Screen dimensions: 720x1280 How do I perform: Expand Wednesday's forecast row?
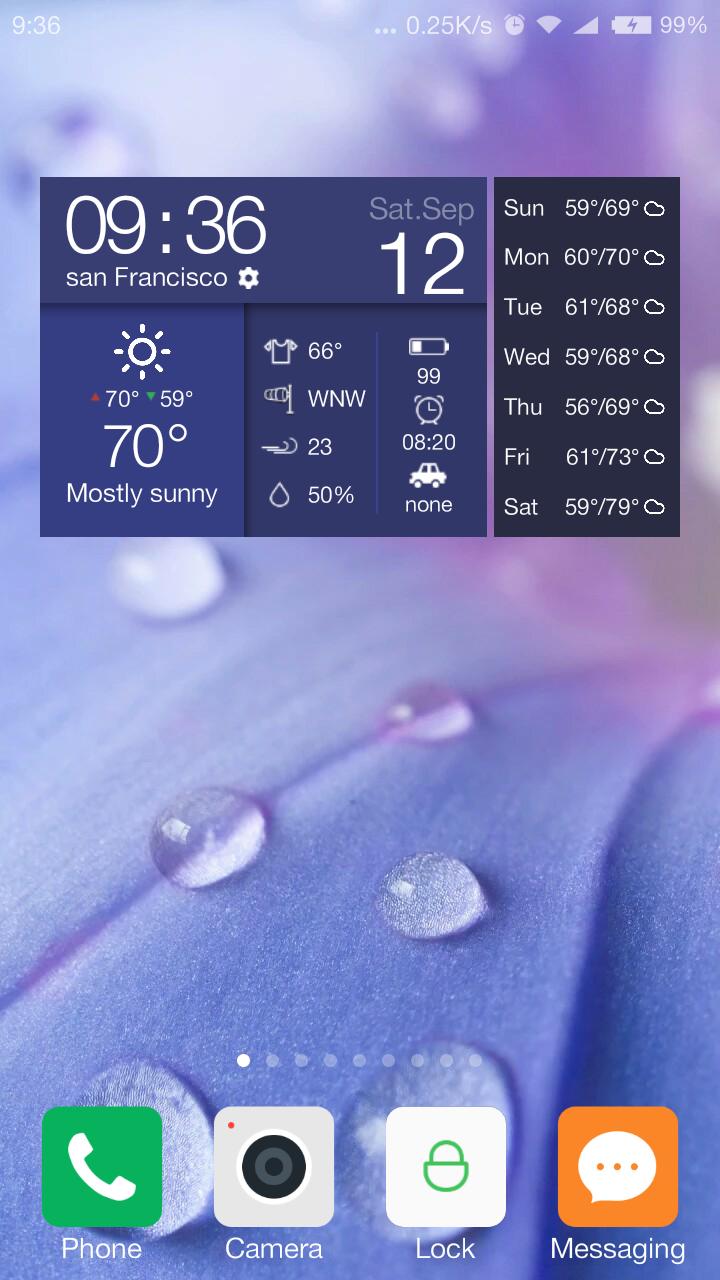pos(586,357)
